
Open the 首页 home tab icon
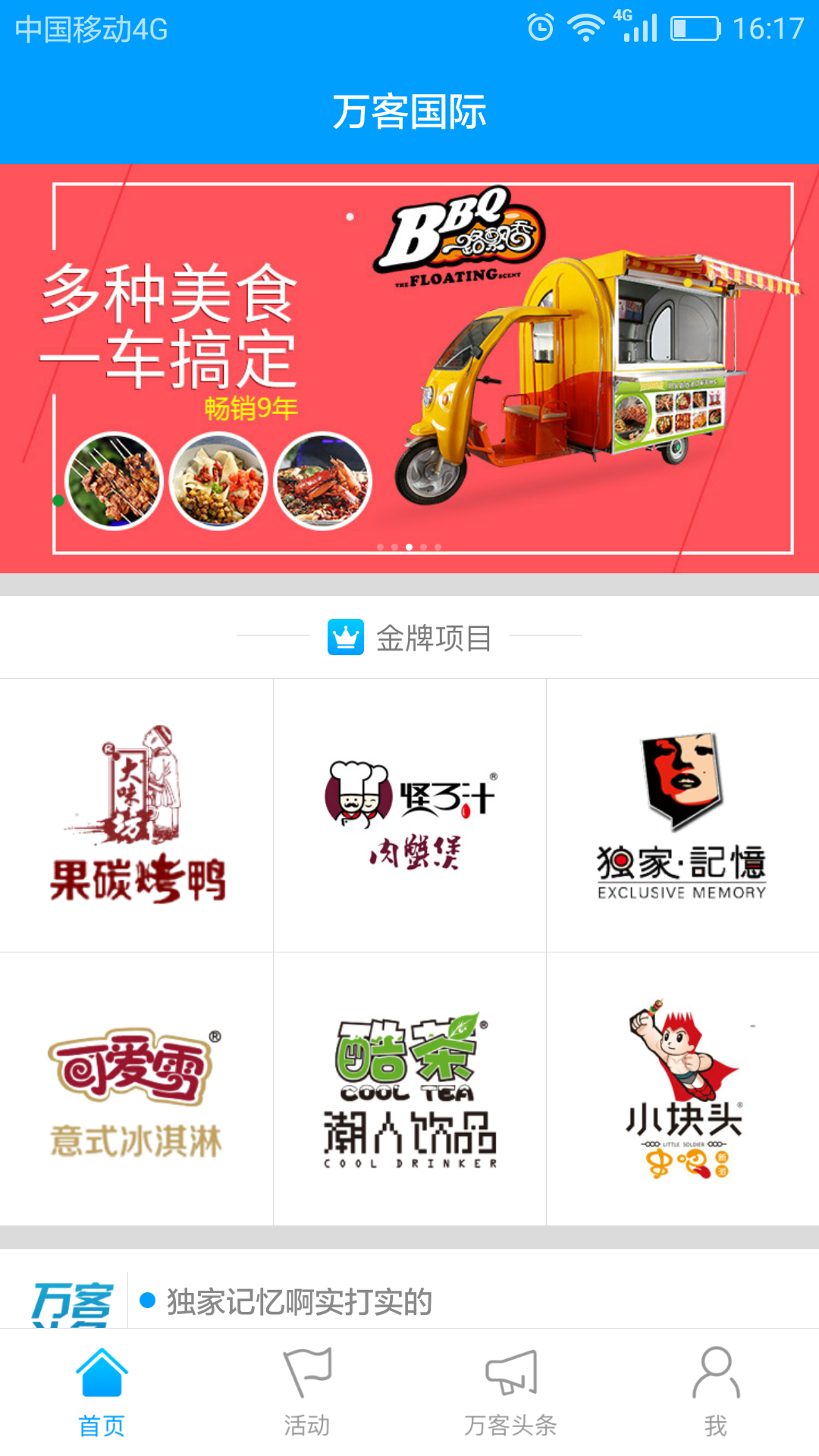(x=102, y=1382)
